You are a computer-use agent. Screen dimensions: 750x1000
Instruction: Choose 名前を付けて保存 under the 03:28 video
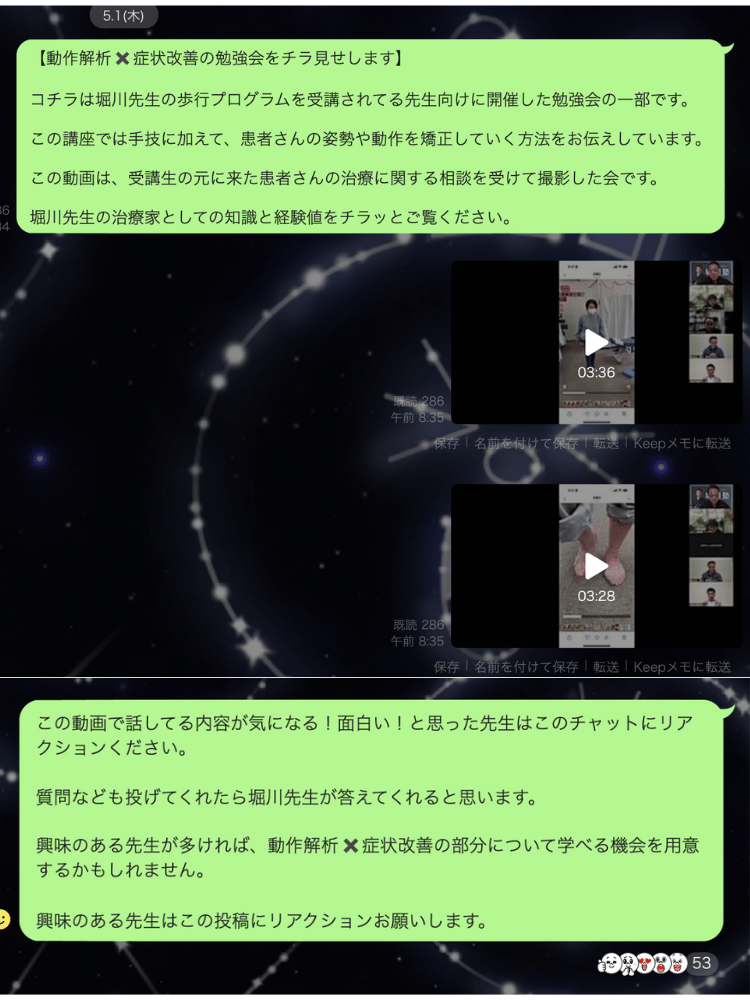pos(526,666)
